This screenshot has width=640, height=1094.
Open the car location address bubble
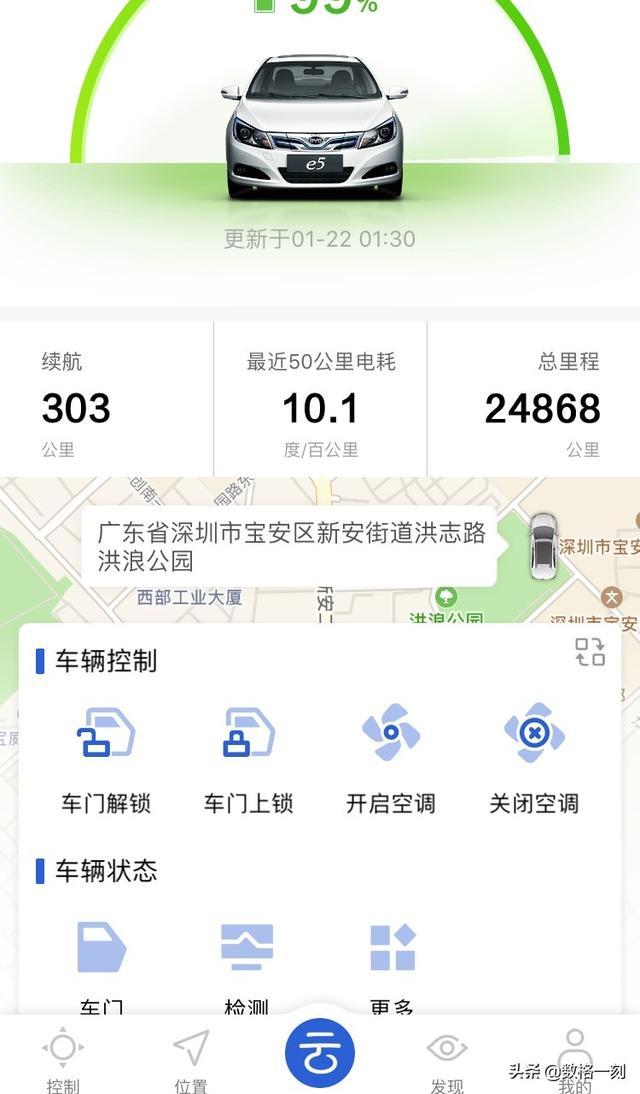pos(290,546)
